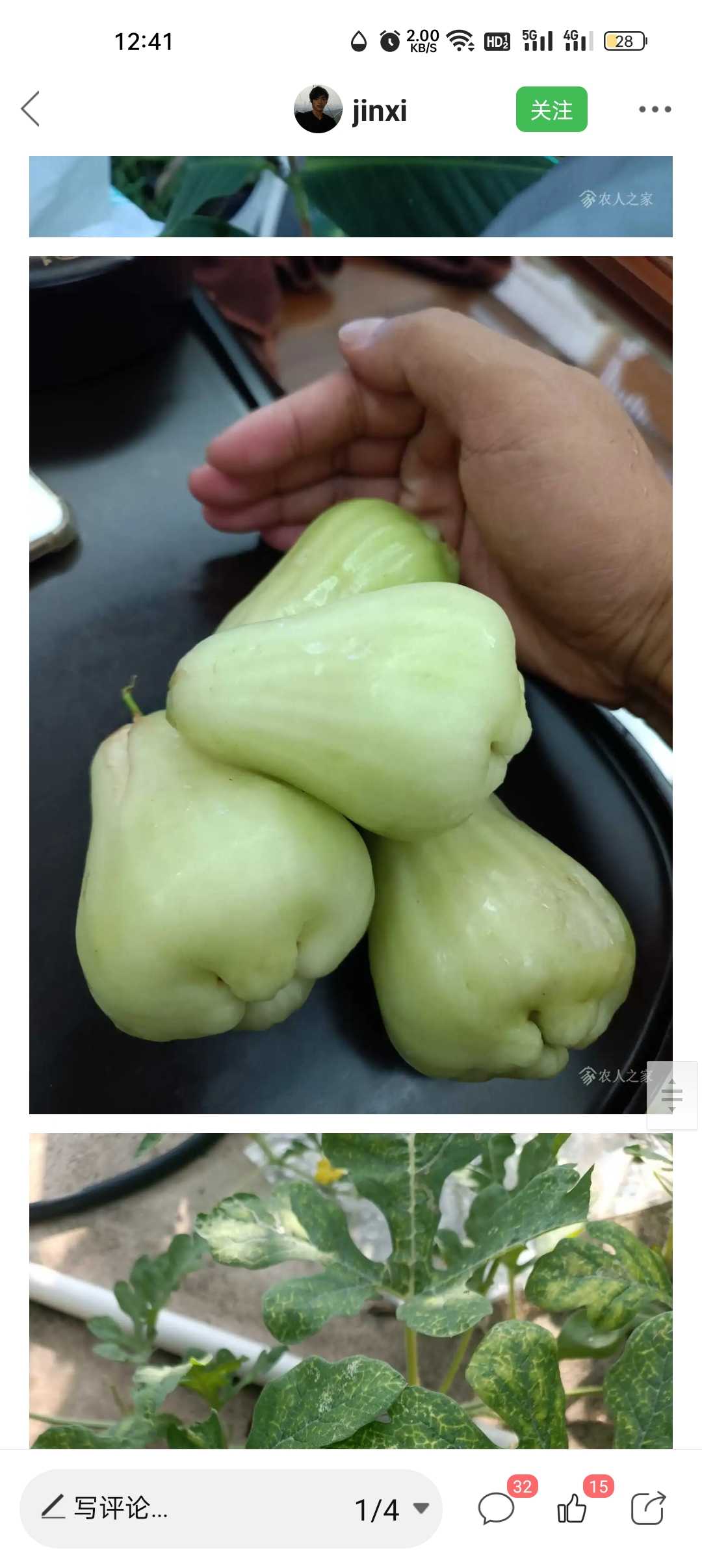This screenshot has width=702, height=1568.
Task: Open the comments with 32 replies
Action: [x=497, y=1508]
